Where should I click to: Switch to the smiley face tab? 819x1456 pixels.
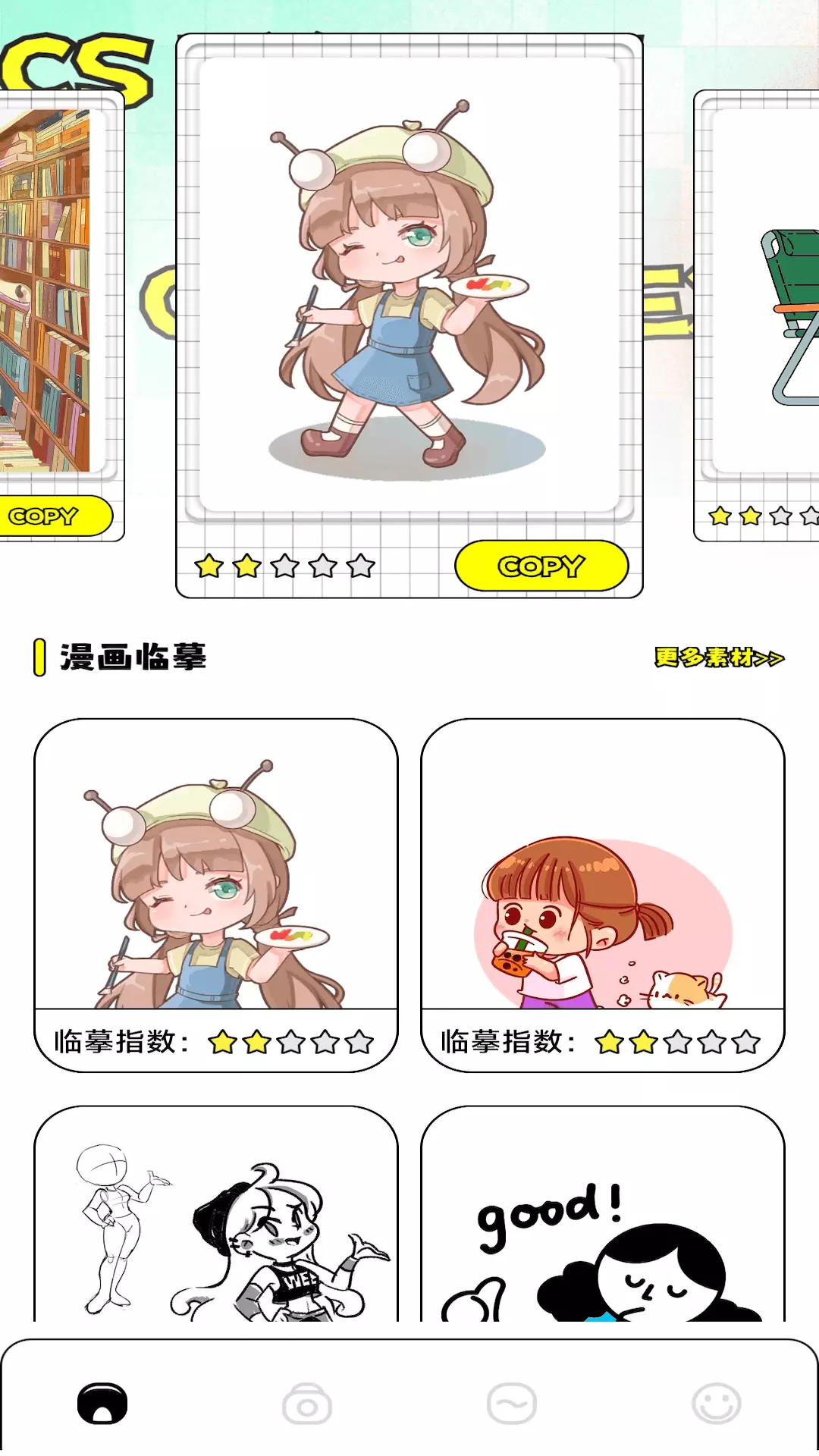pyautogui.click(x=717, y=1404)
